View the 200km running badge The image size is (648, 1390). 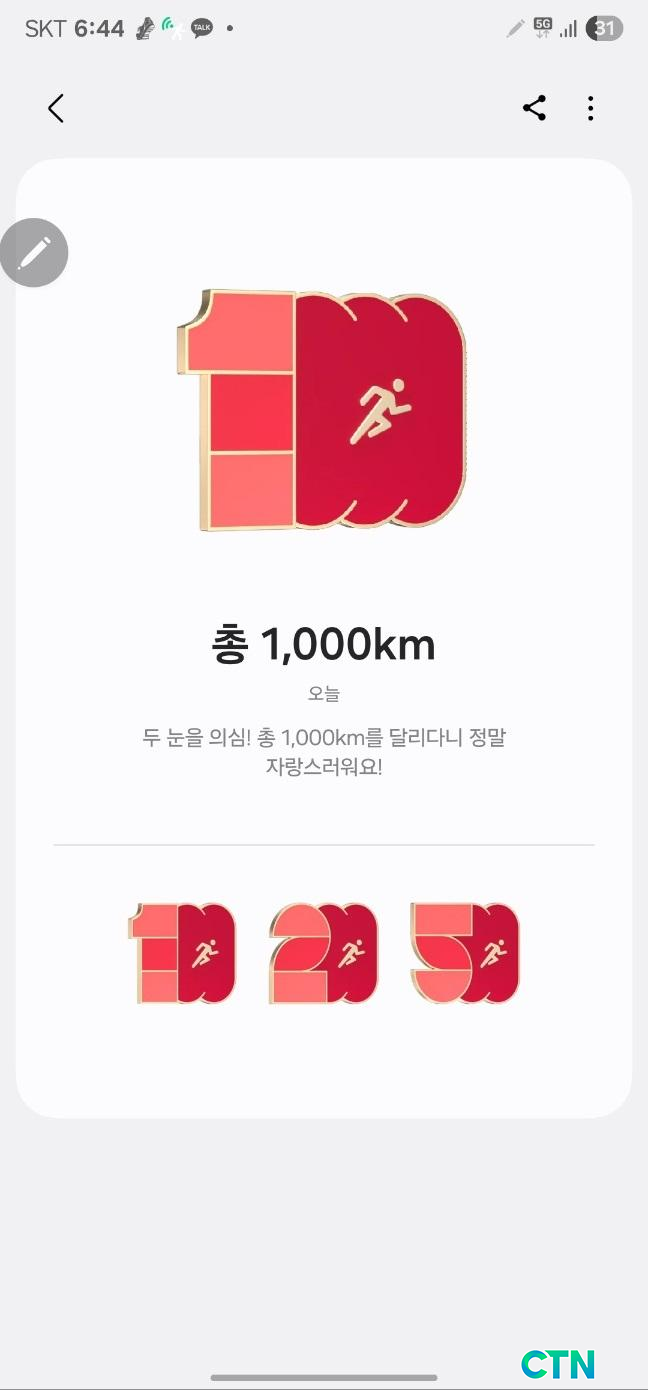[324, 954]
